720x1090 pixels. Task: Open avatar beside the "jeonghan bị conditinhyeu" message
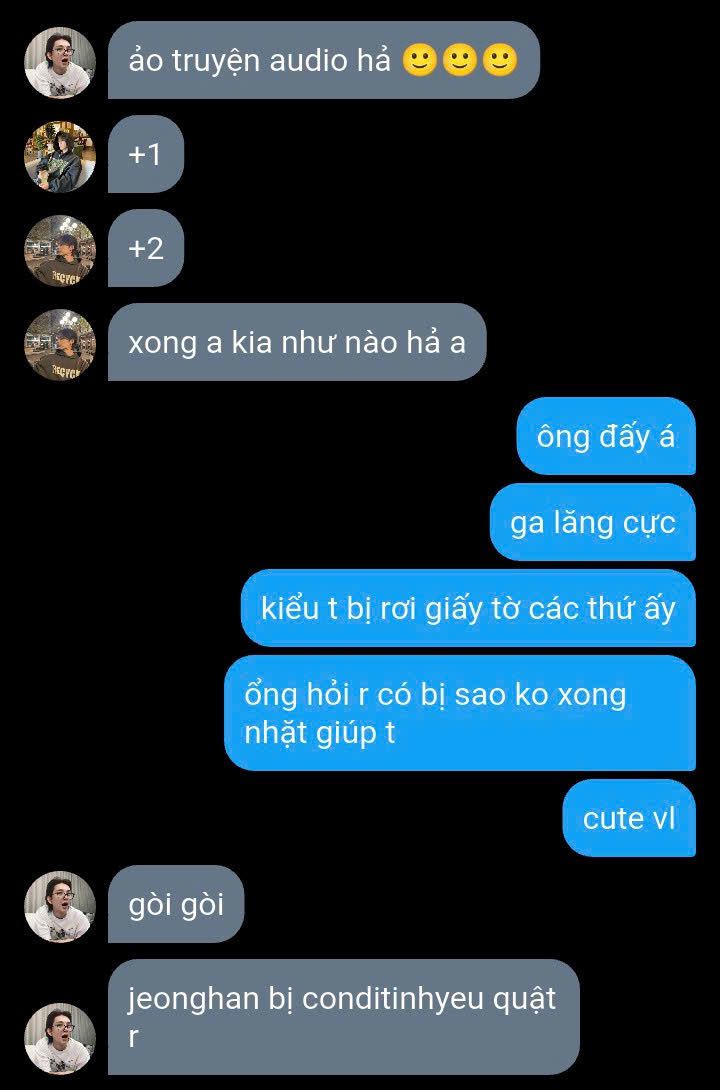(60, 1038)
